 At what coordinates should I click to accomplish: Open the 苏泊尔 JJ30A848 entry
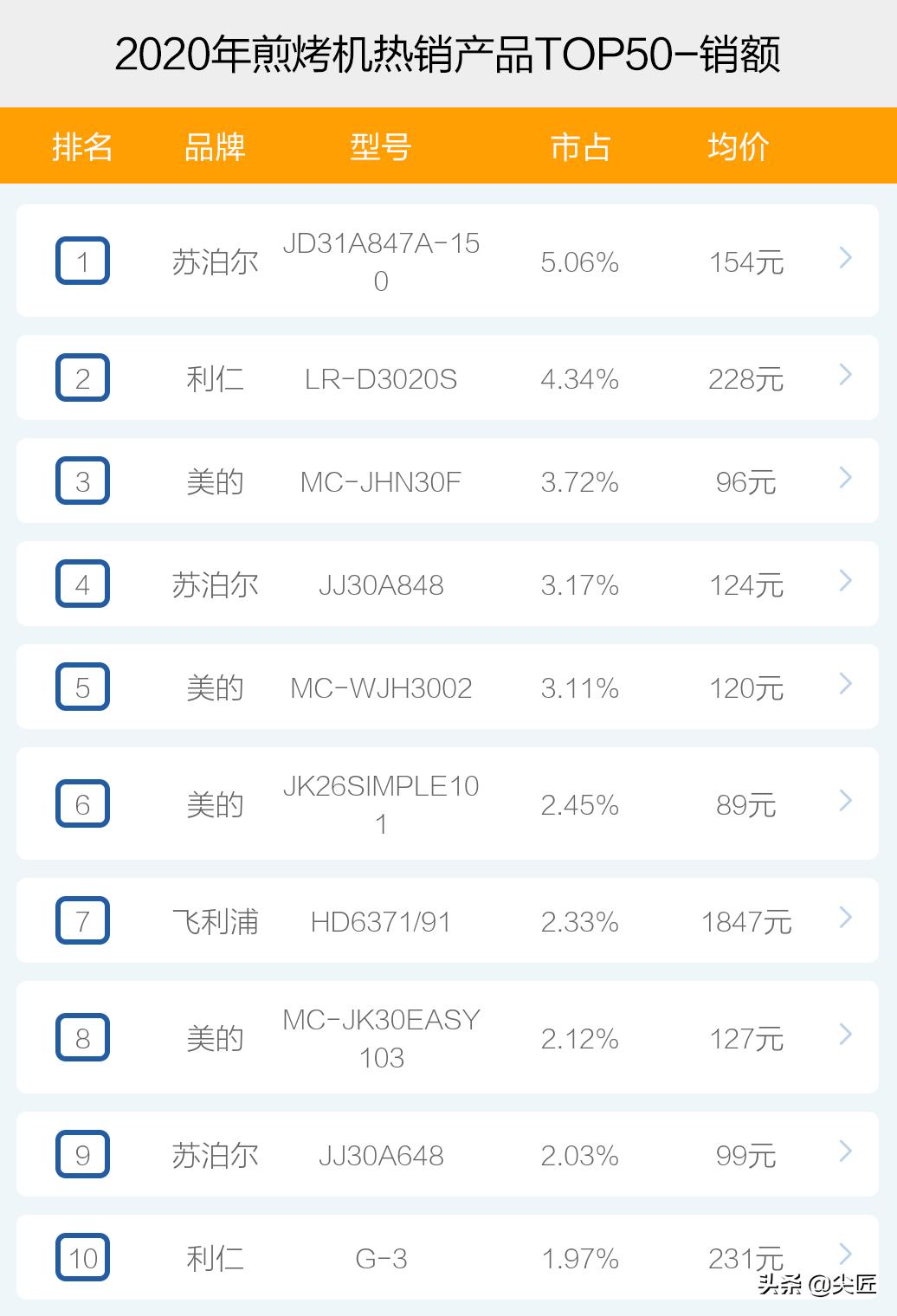pos(448,584)
